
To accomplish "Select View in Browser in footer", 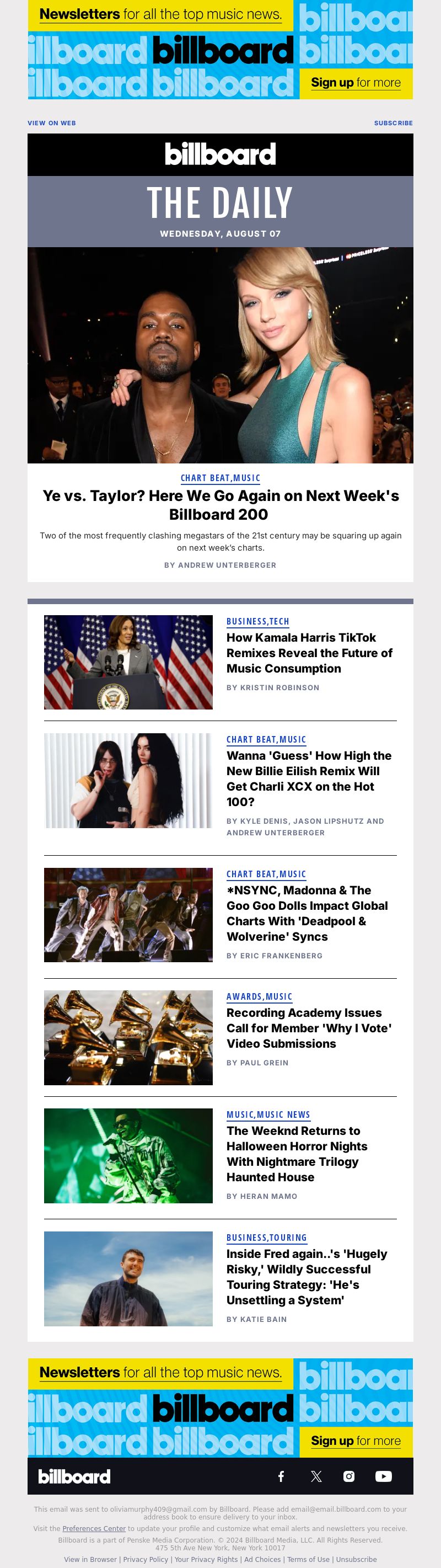I will coord(90,1559).
